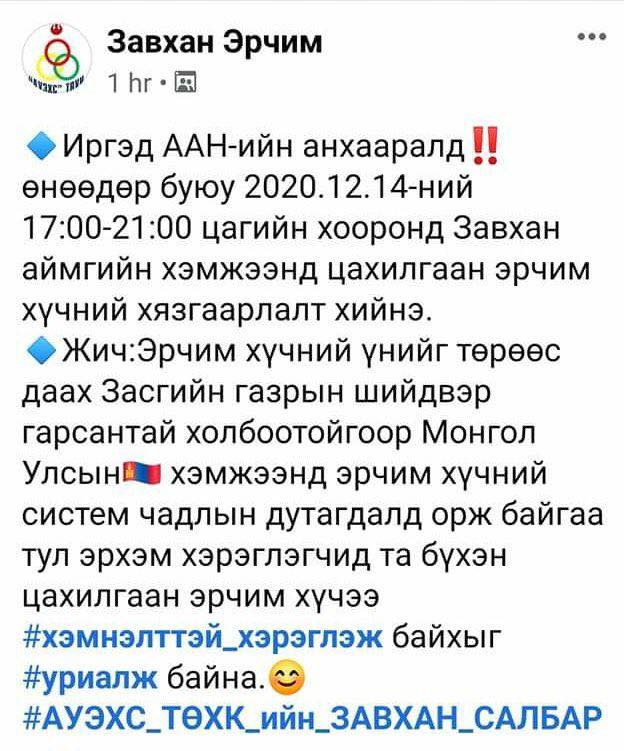624x751 pixels.
Task: Open the post's three-dot overflow menu
Action: (x=592, y=39)
